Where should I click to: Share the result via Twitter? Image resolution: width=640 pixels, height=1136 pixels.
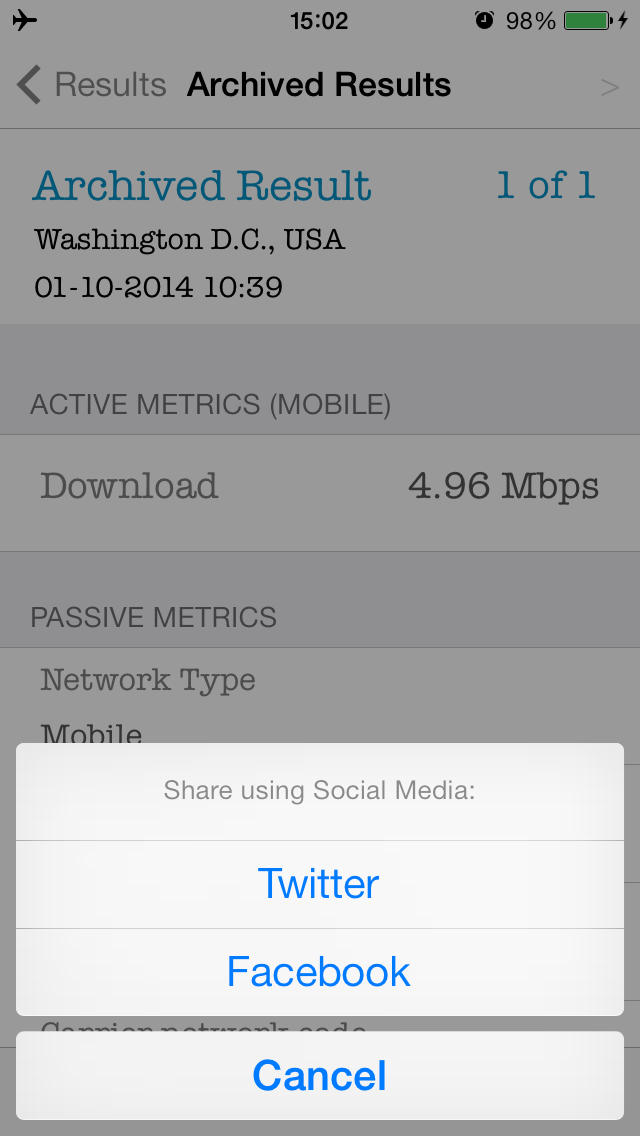(x=320, y=885)
